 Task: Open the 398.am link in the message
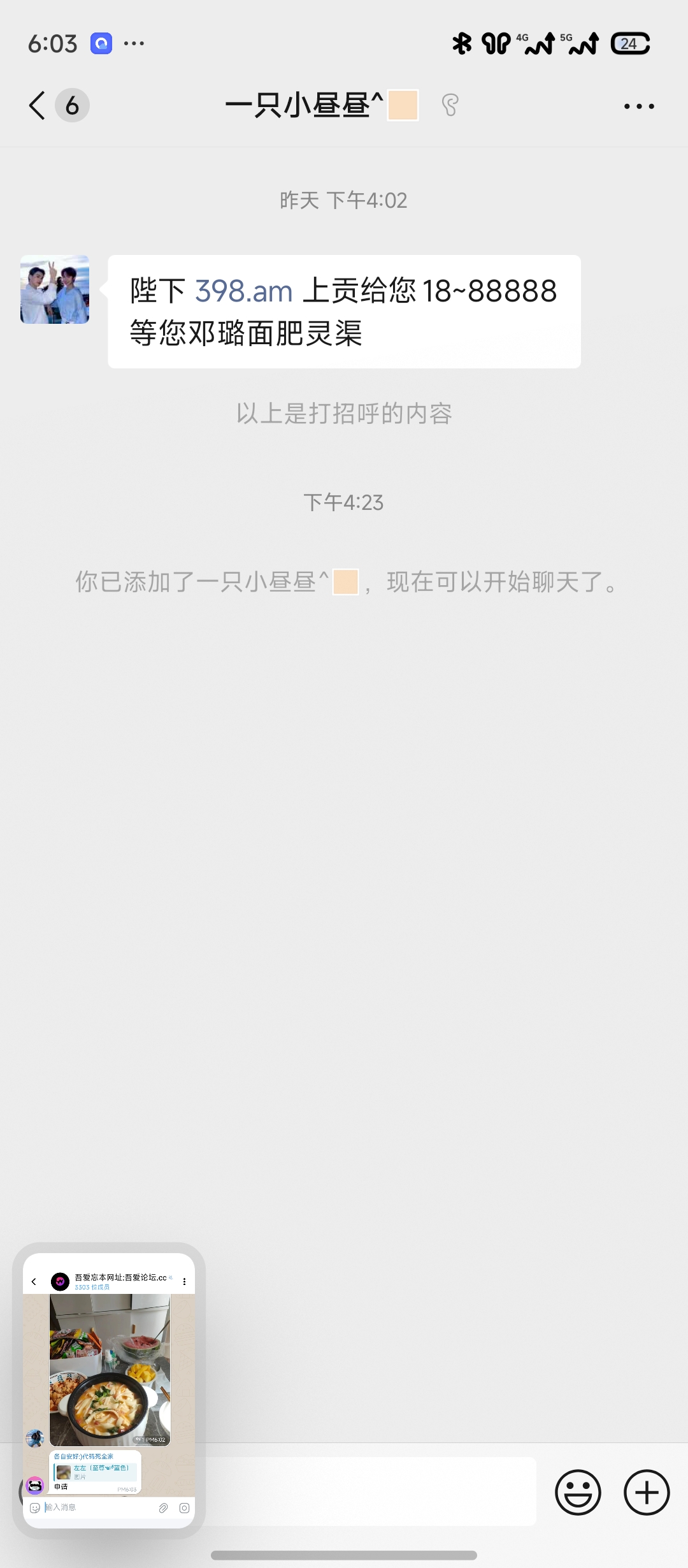(243, 291)
